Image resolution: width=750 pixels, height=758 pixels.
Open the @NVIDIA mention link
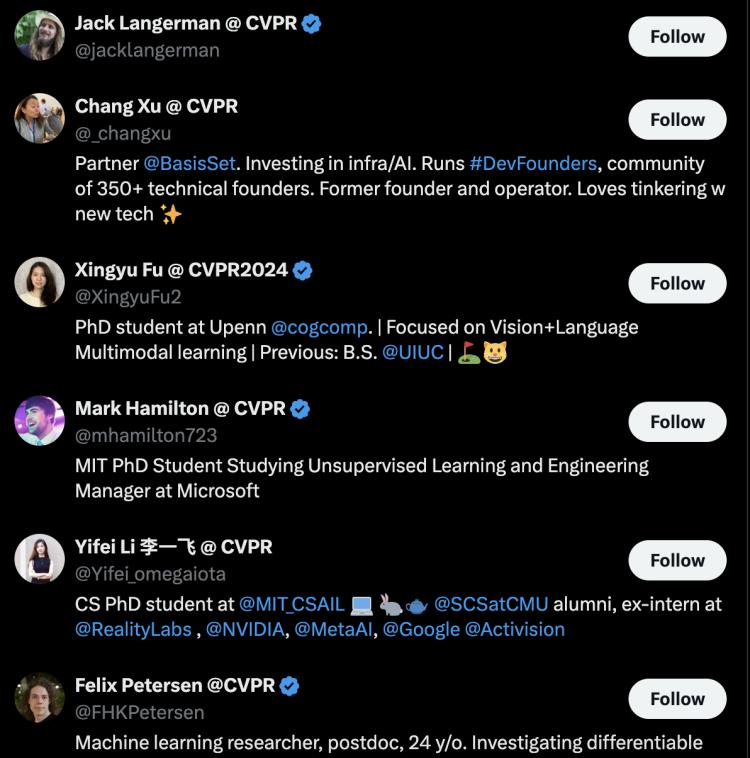pyautogui.click(x=247, y=629)
